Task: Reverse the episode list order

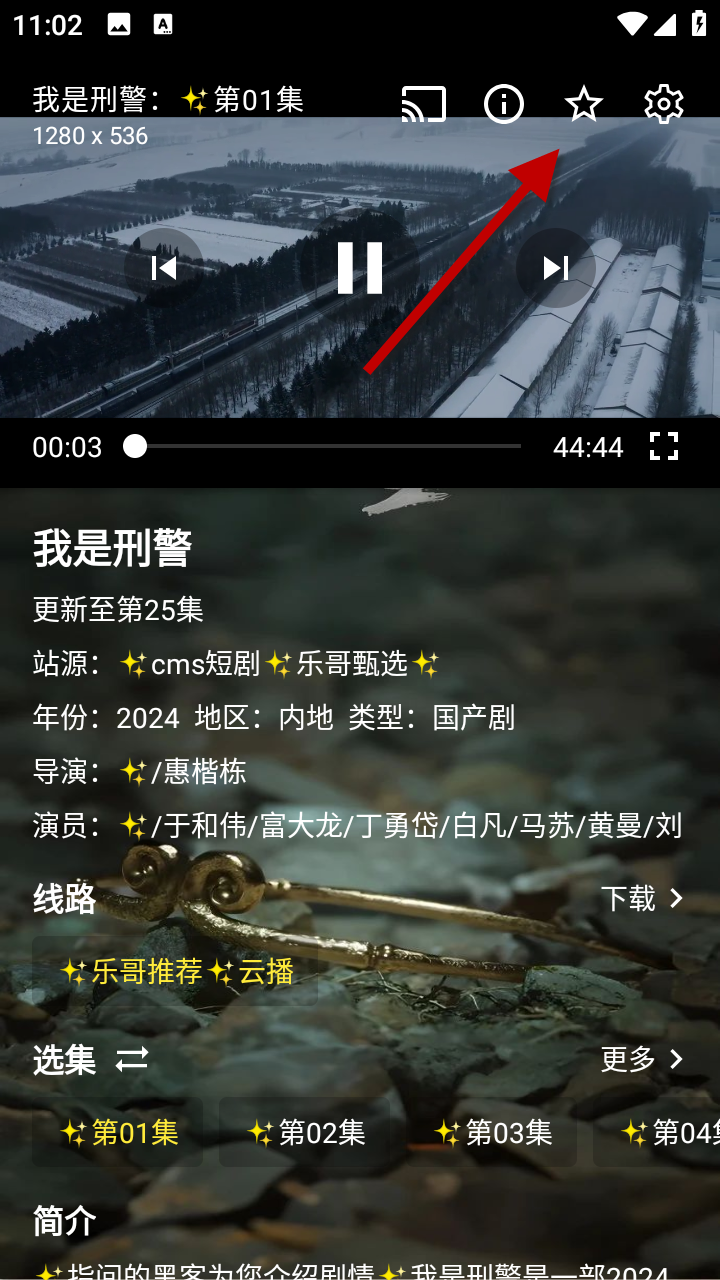Action: click(132, 1059)
